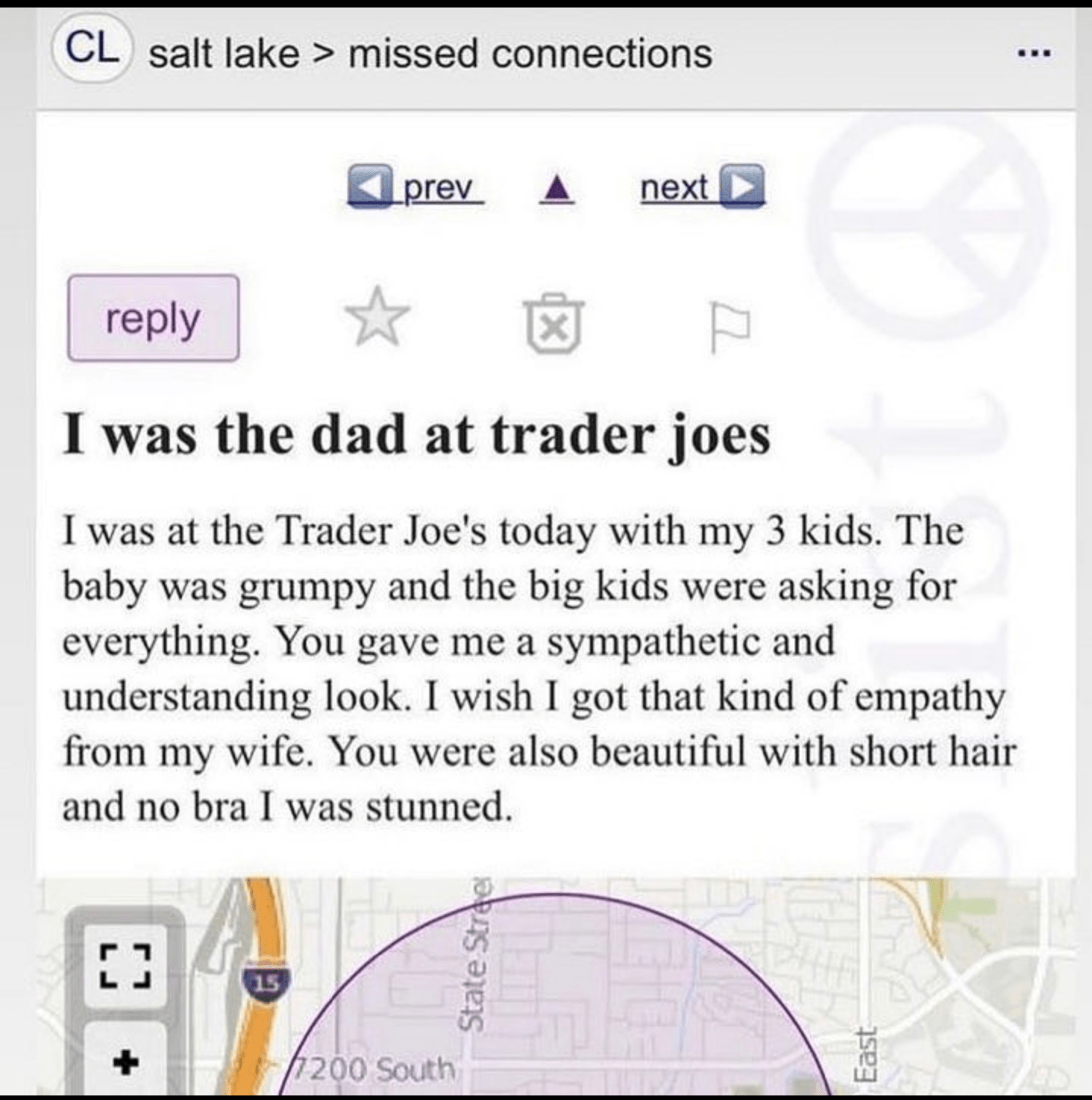Click the upward triangle to return to listings
This screenshot has width=1092, height=1100.
pos(556,189)
